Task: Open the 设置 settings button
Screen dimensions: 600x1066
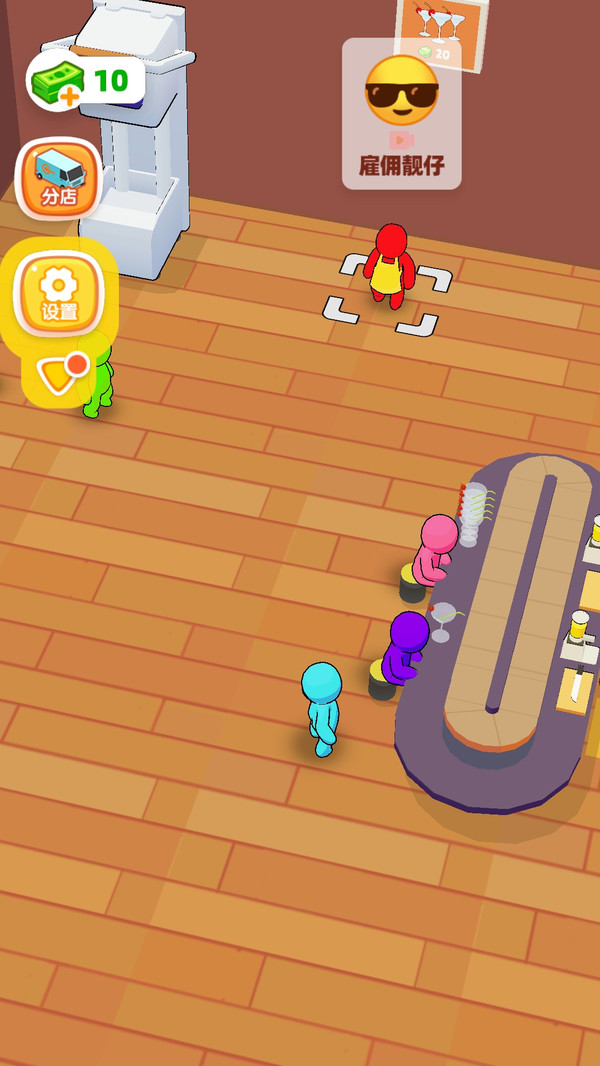Action: pyautogui.click(x=59, y=292)
